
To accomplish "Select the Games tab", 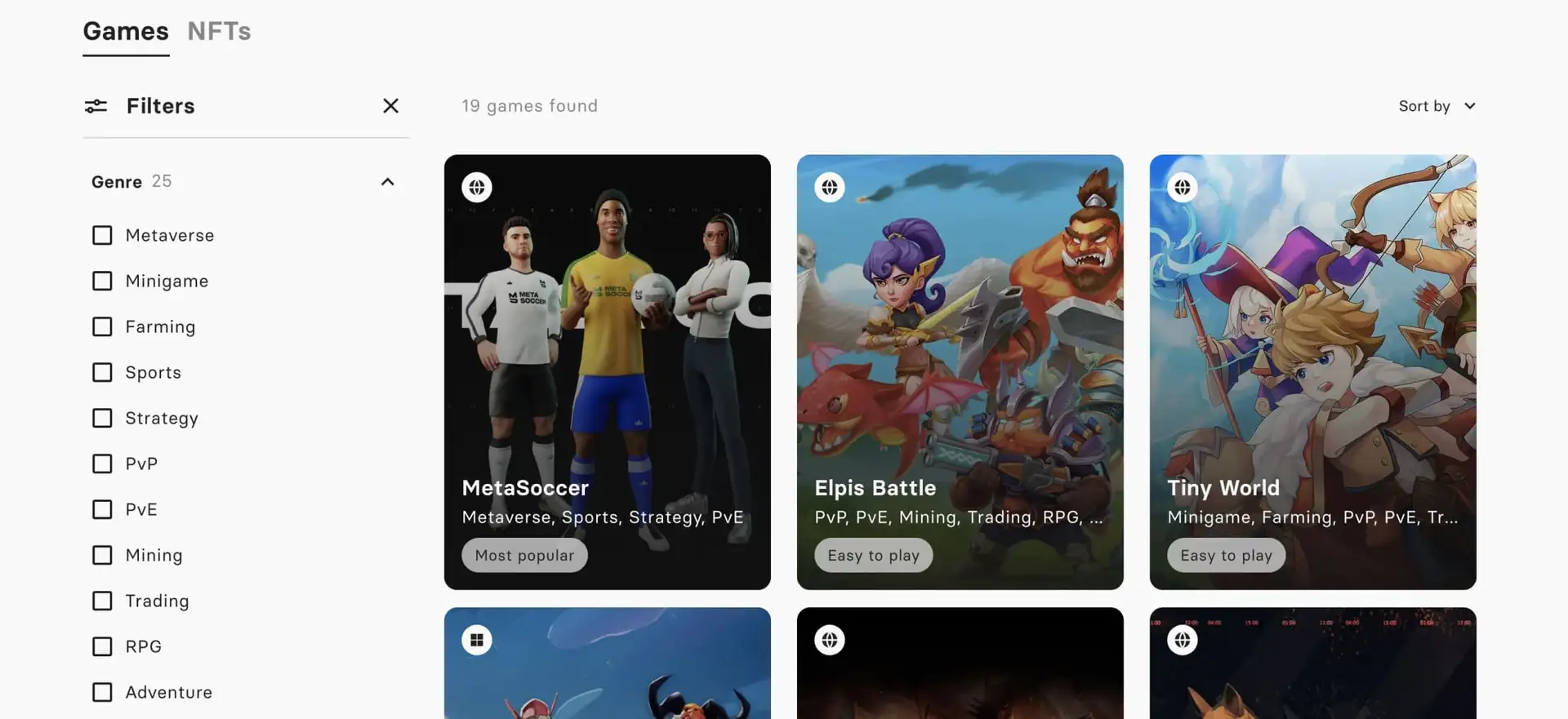I will click(126, 31).
